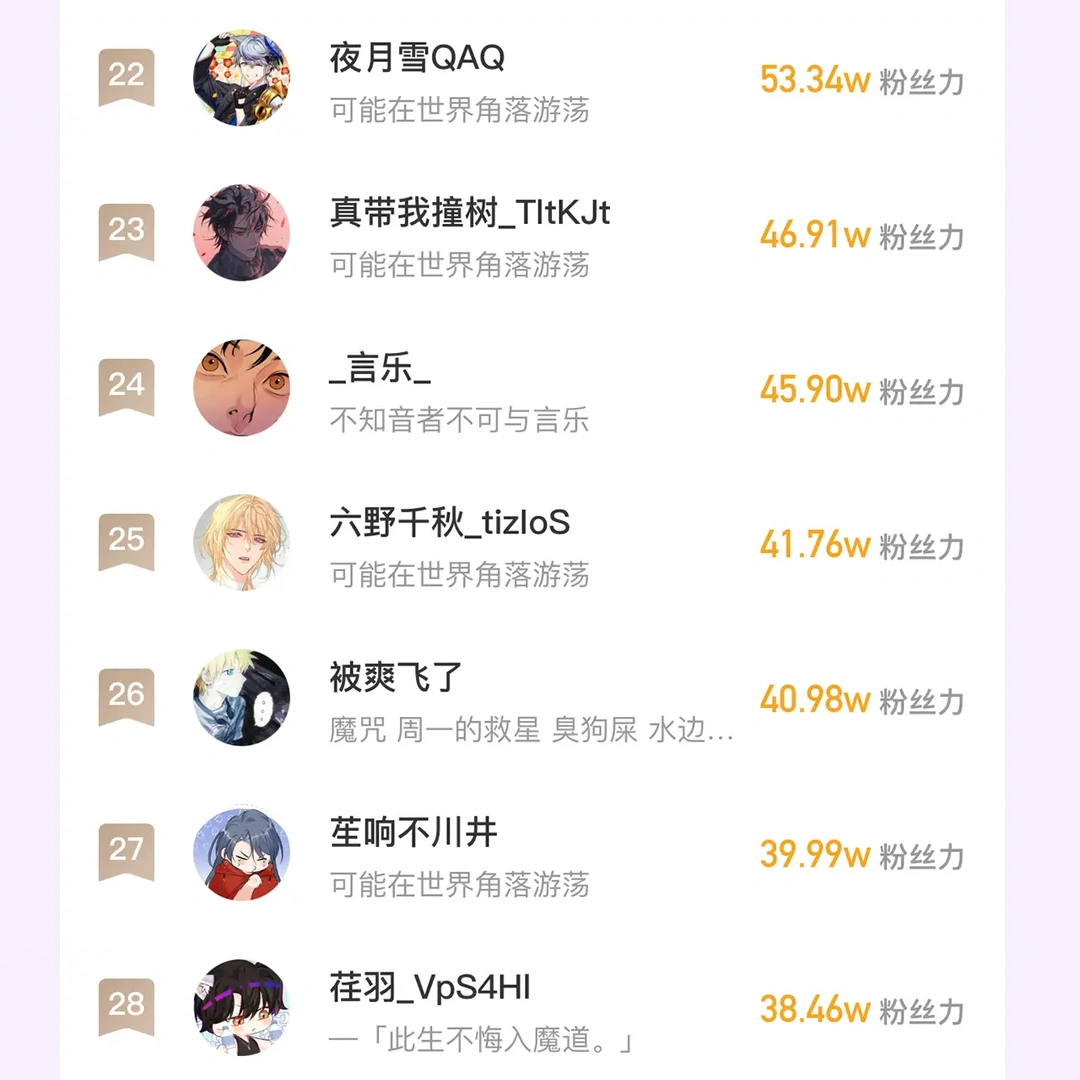Open the entry for 荏羽_VpS4HI
The image size is (1080, 1080).
point(532,1006)
